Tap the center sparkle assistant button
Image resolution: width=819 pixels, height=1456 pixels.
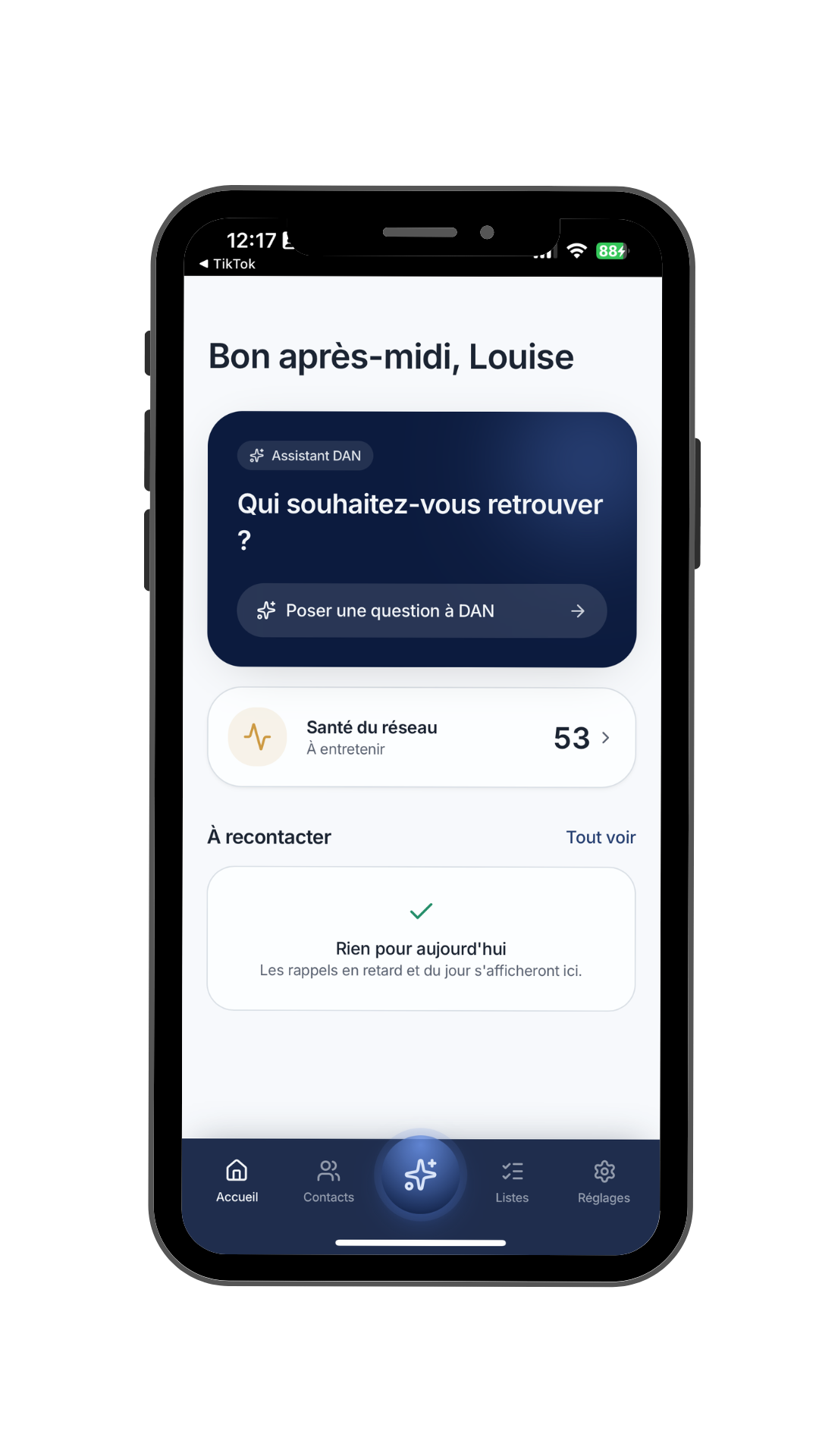click(420, 1175)
